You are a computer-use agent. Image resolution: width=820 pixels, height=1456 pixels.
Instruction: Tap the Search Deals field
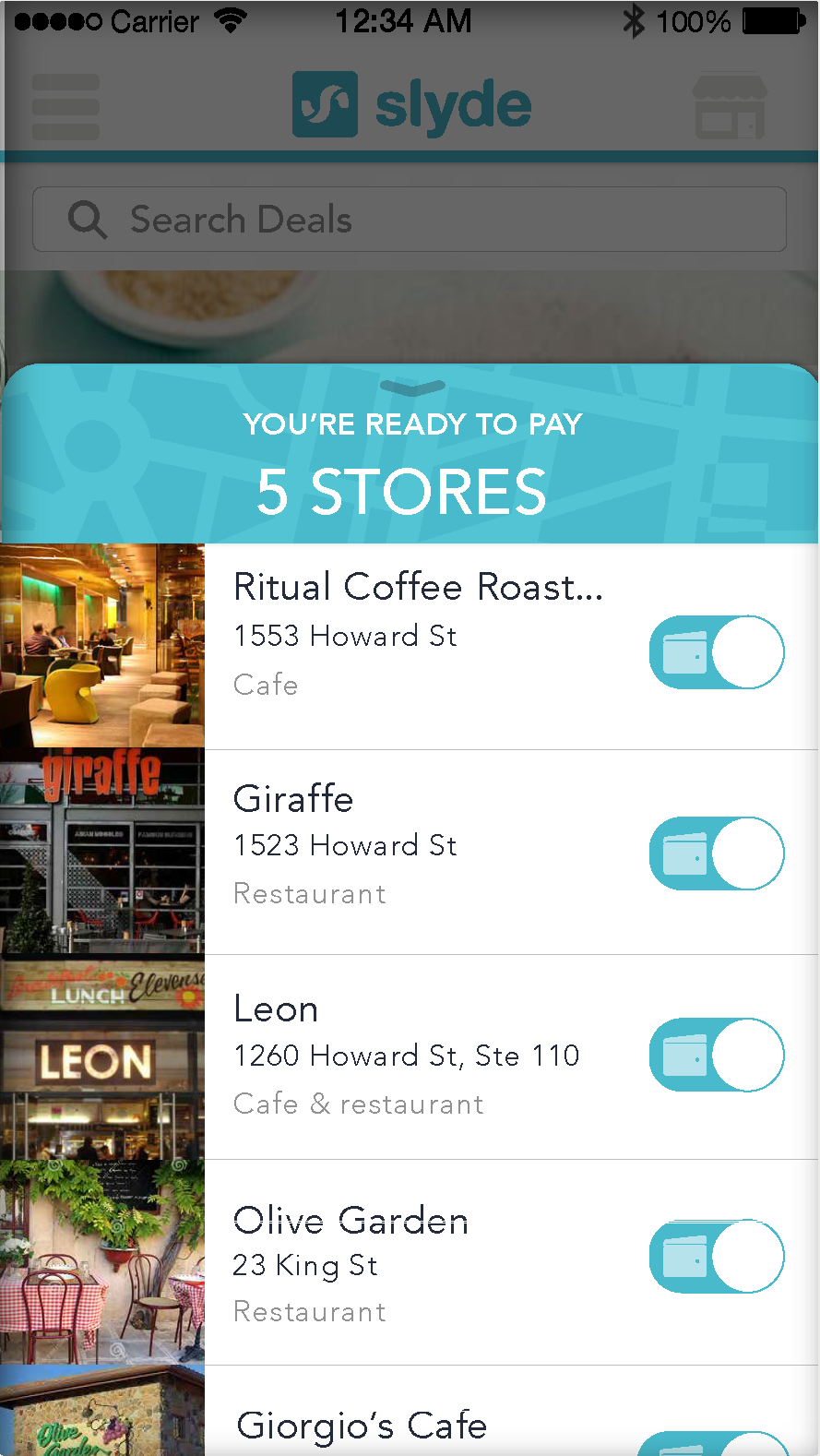(410, 220)
